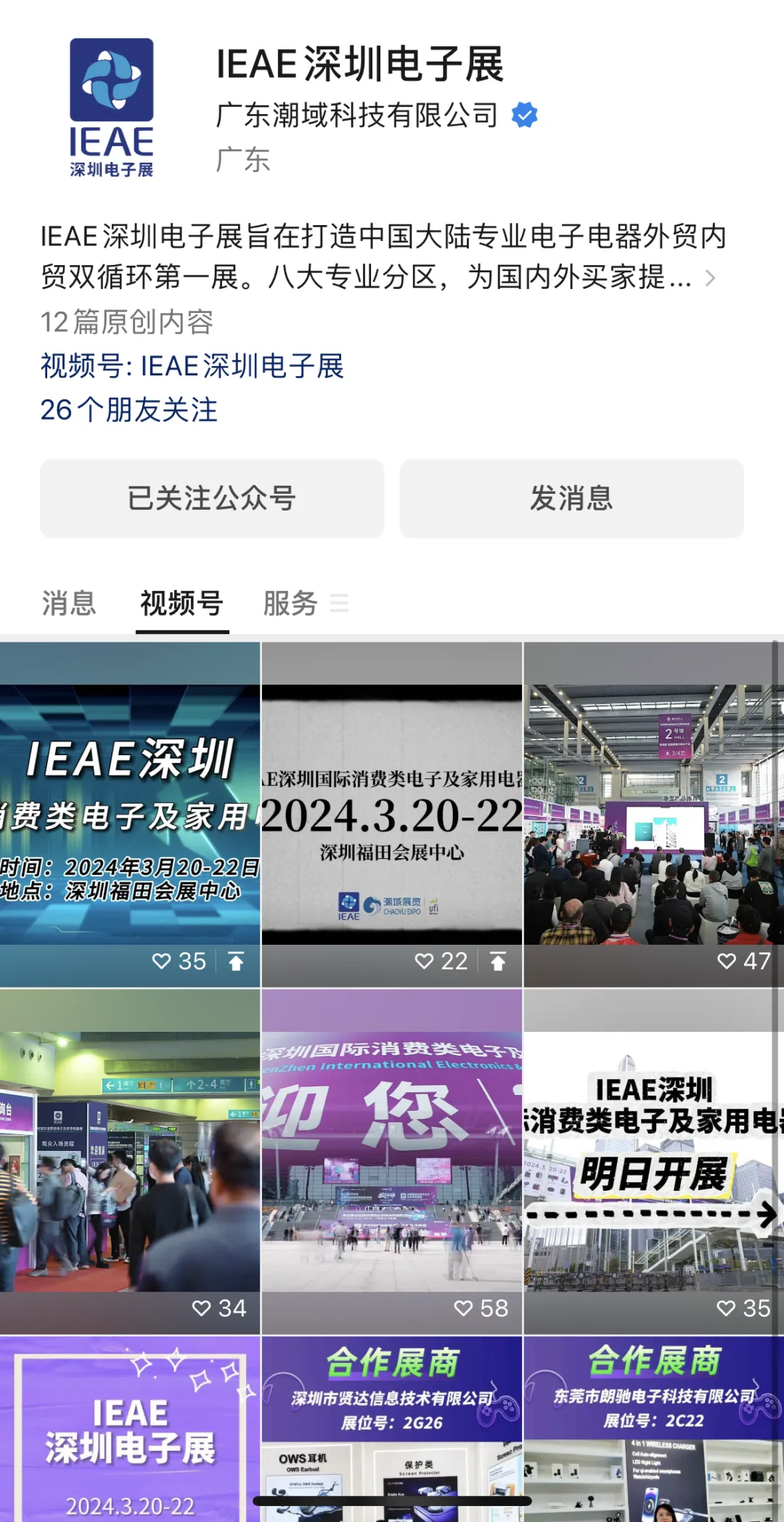Viewport: 784px width, 1522px height.
Task: View the 26个朋友关注 list
Action: tap(128, 410)
